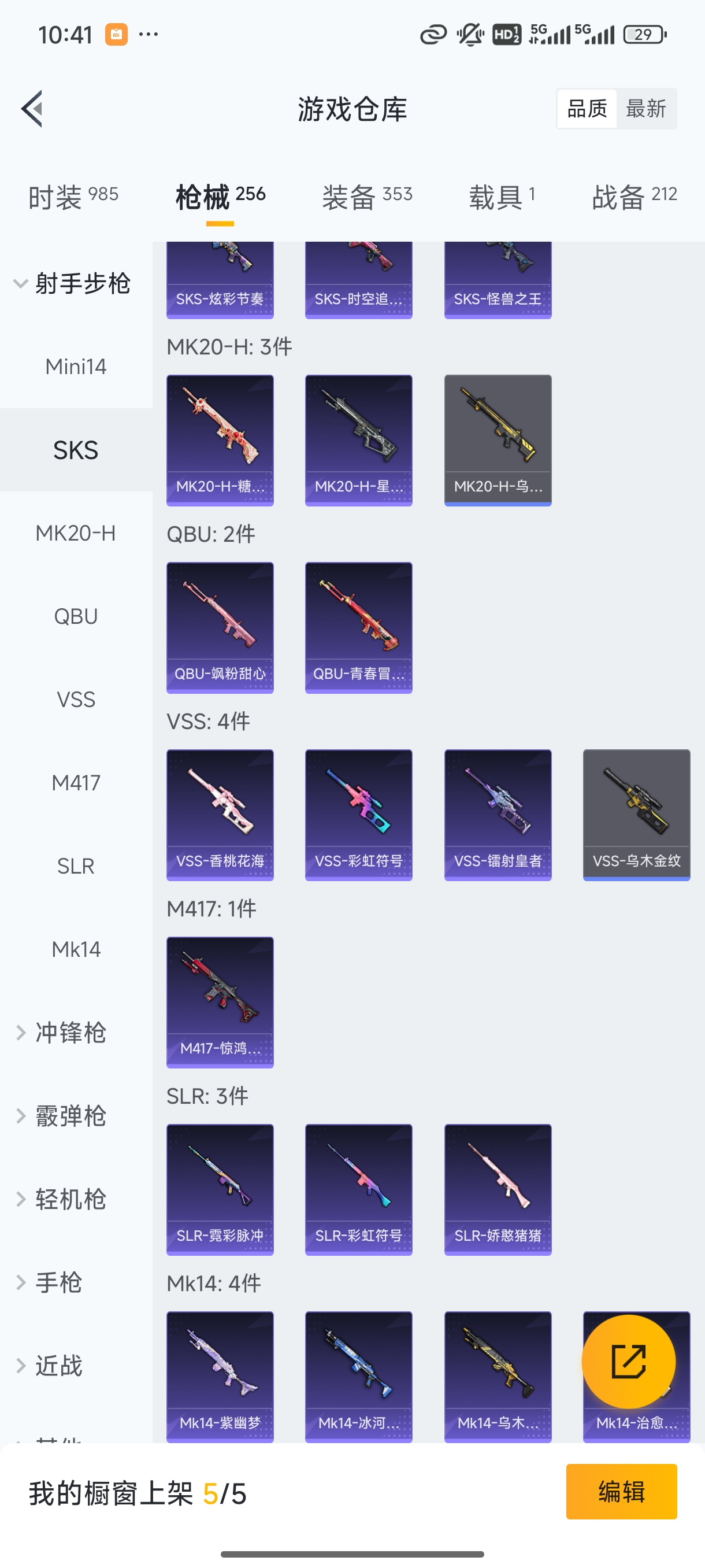Select VSS in the sidebar
The width and height of the screenshot is (705, 1568).
(x=76, y=700)
